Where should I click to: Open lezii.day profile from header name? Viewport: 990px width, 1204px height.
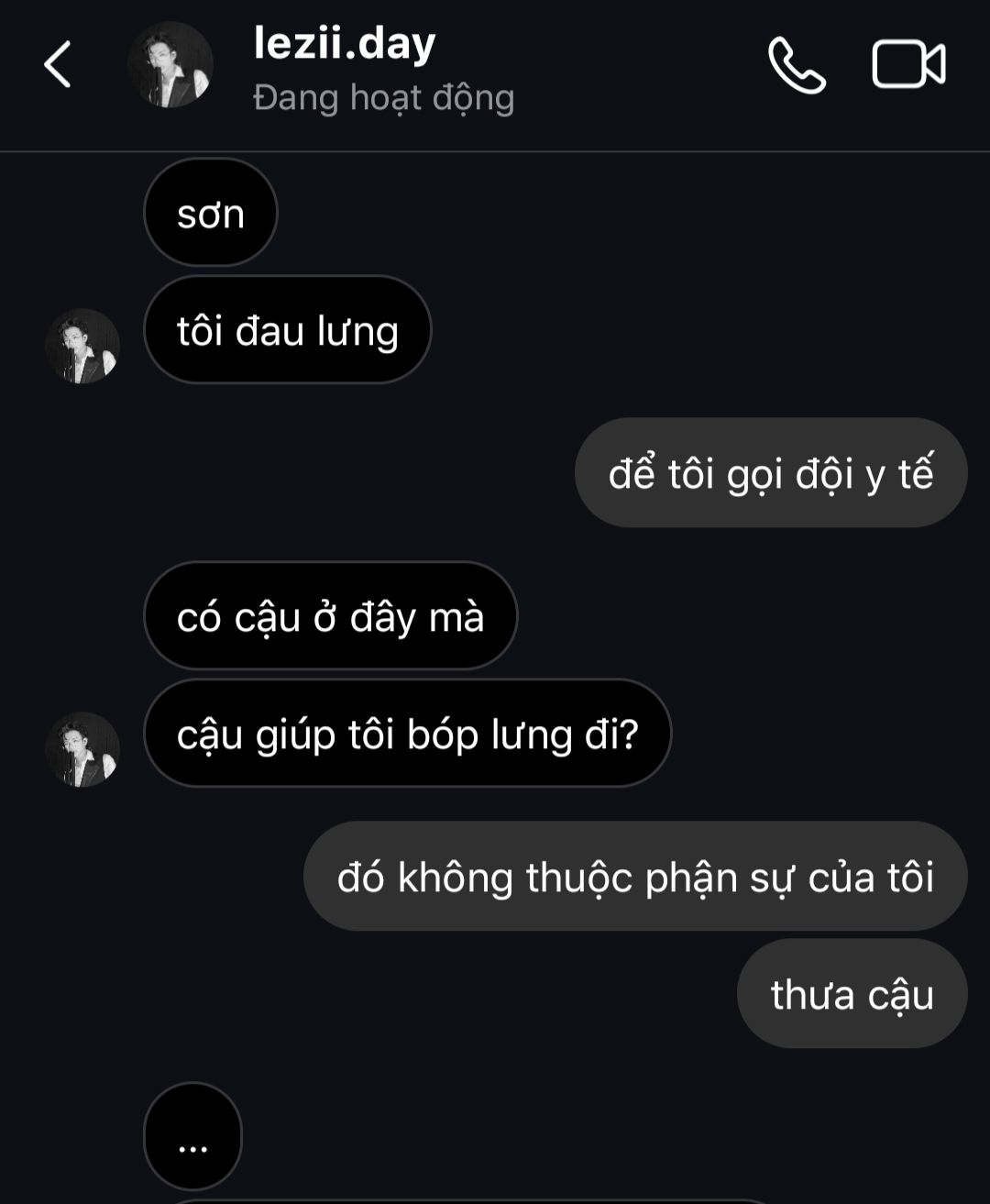click(345, 44)
